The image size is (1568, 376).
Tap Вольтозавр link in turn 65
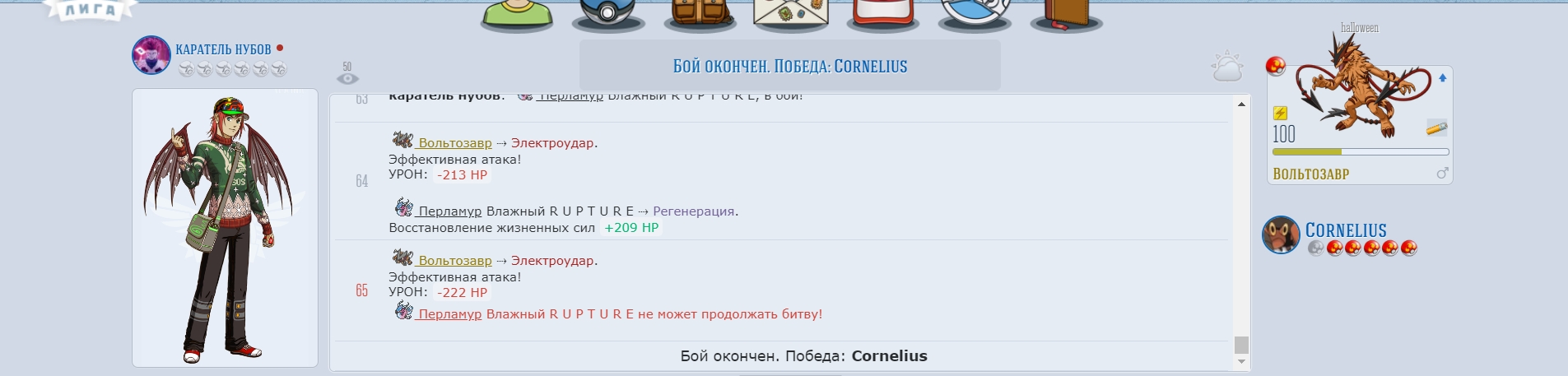[454, 261]
